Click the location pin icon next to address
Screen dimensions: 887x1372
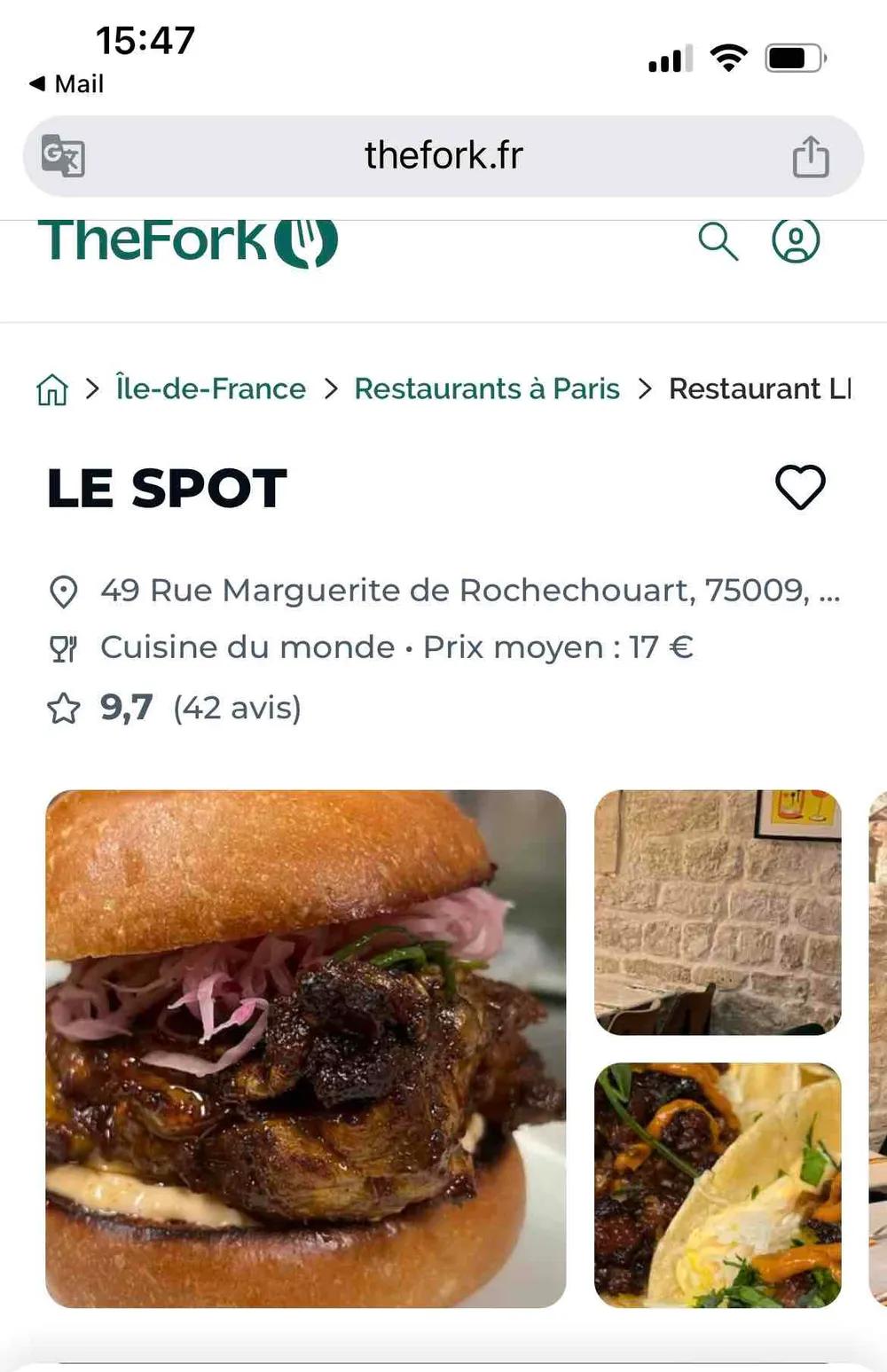coord(63,591)
